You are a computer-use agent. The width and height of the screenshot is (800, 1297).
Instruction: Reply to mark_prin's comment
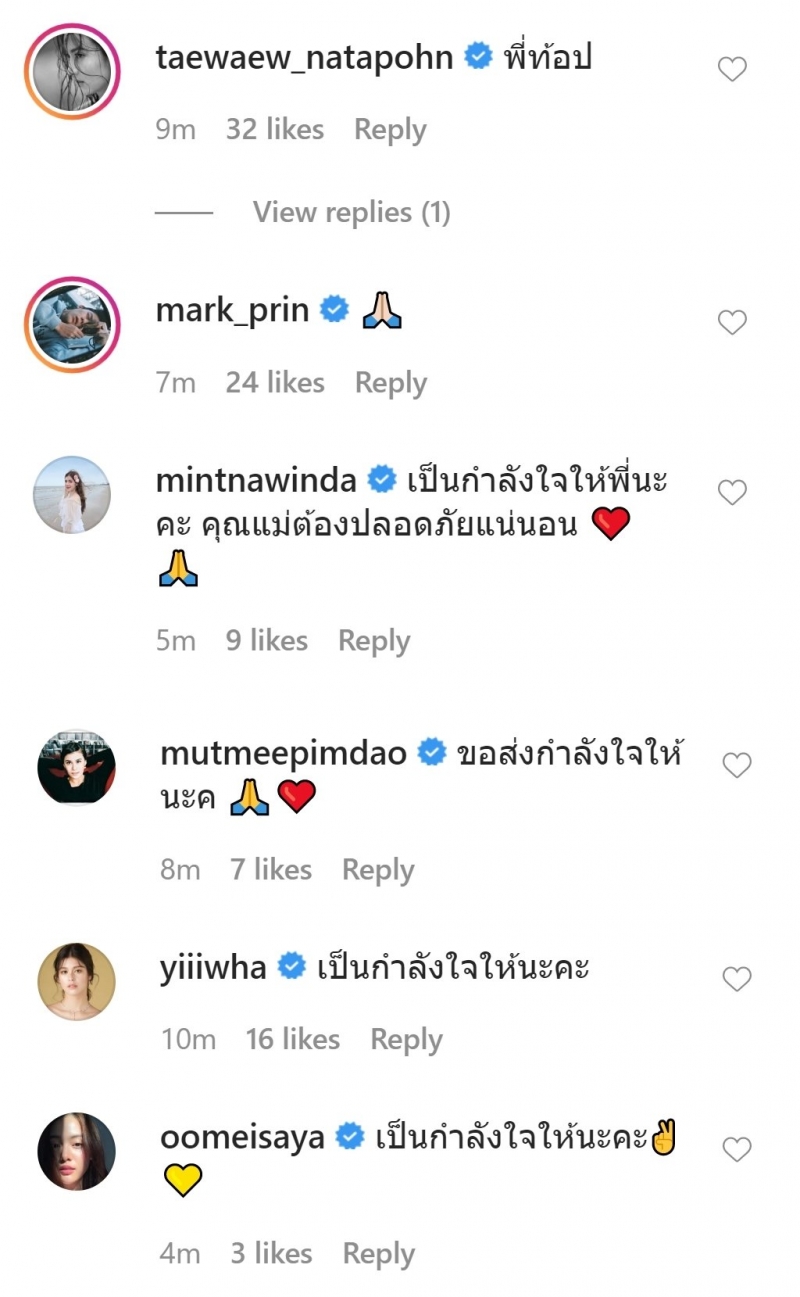pyautogui.click(x=391, y=383)
